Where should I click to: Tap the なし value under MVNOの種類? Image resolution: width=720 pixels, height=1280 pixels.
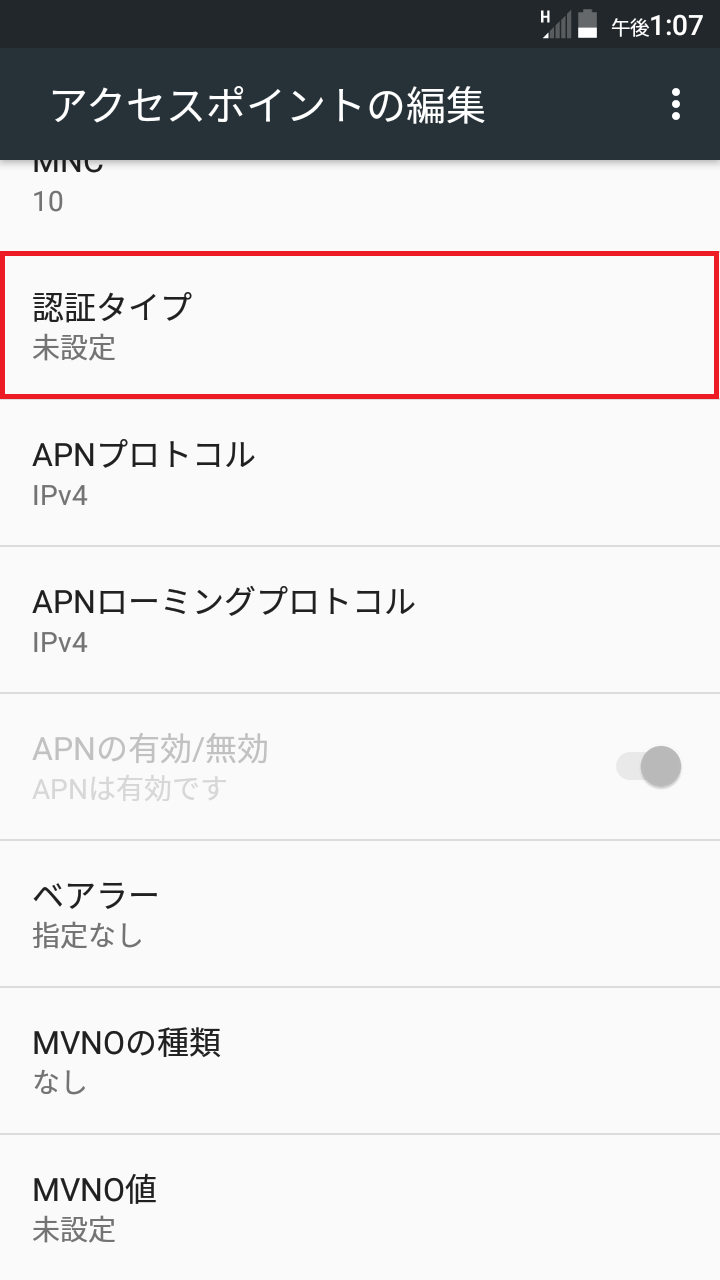point(59,1081)
